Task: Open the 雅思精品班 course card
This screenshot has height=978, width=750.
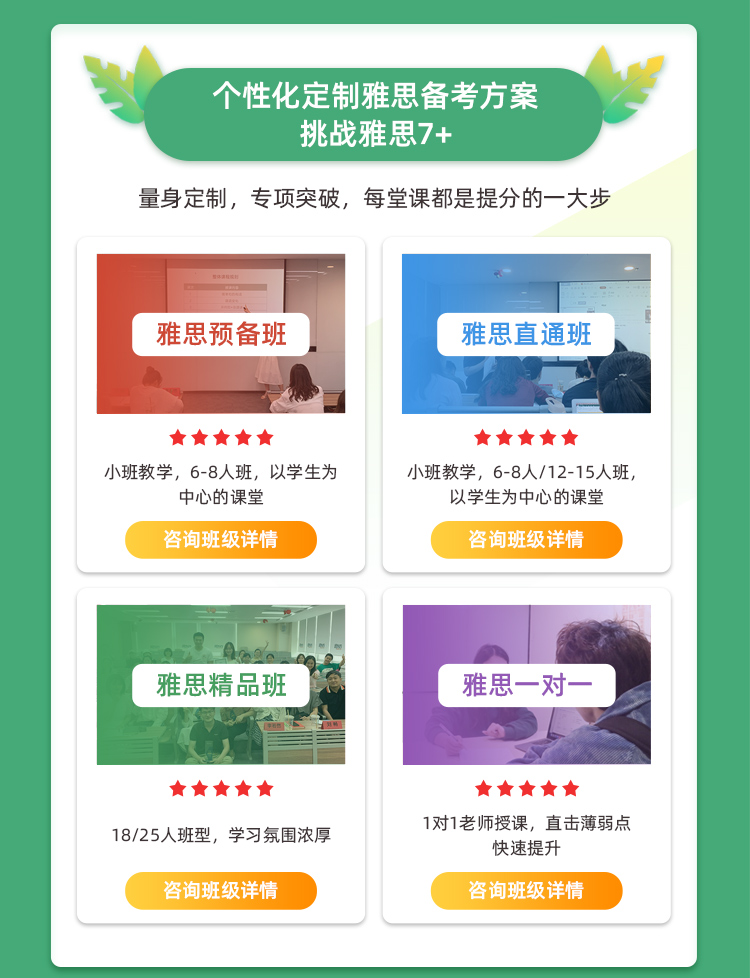Action: [221, 685]
